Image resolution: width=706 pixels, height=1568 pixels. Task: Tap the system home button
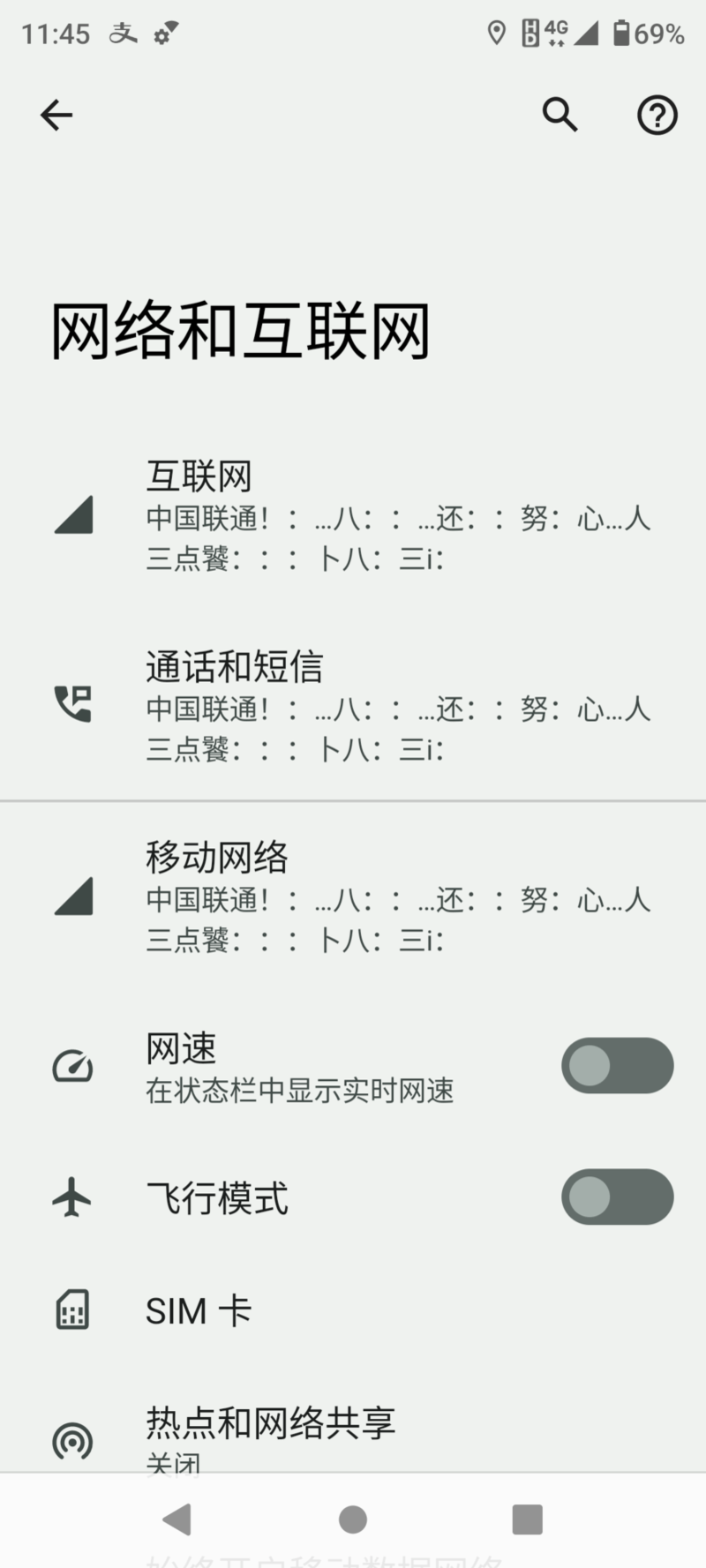click(x=353, y=1519)
